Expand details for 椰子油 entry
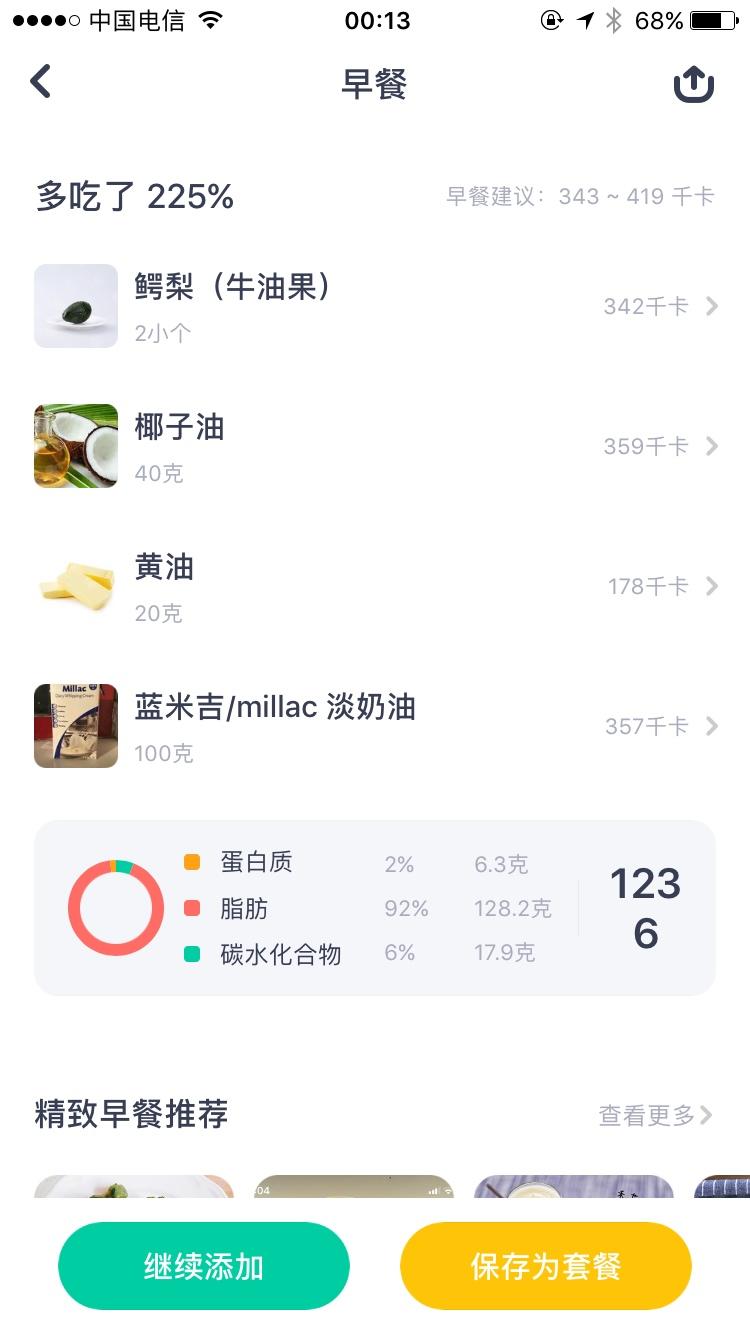 [x=711, y=446]
